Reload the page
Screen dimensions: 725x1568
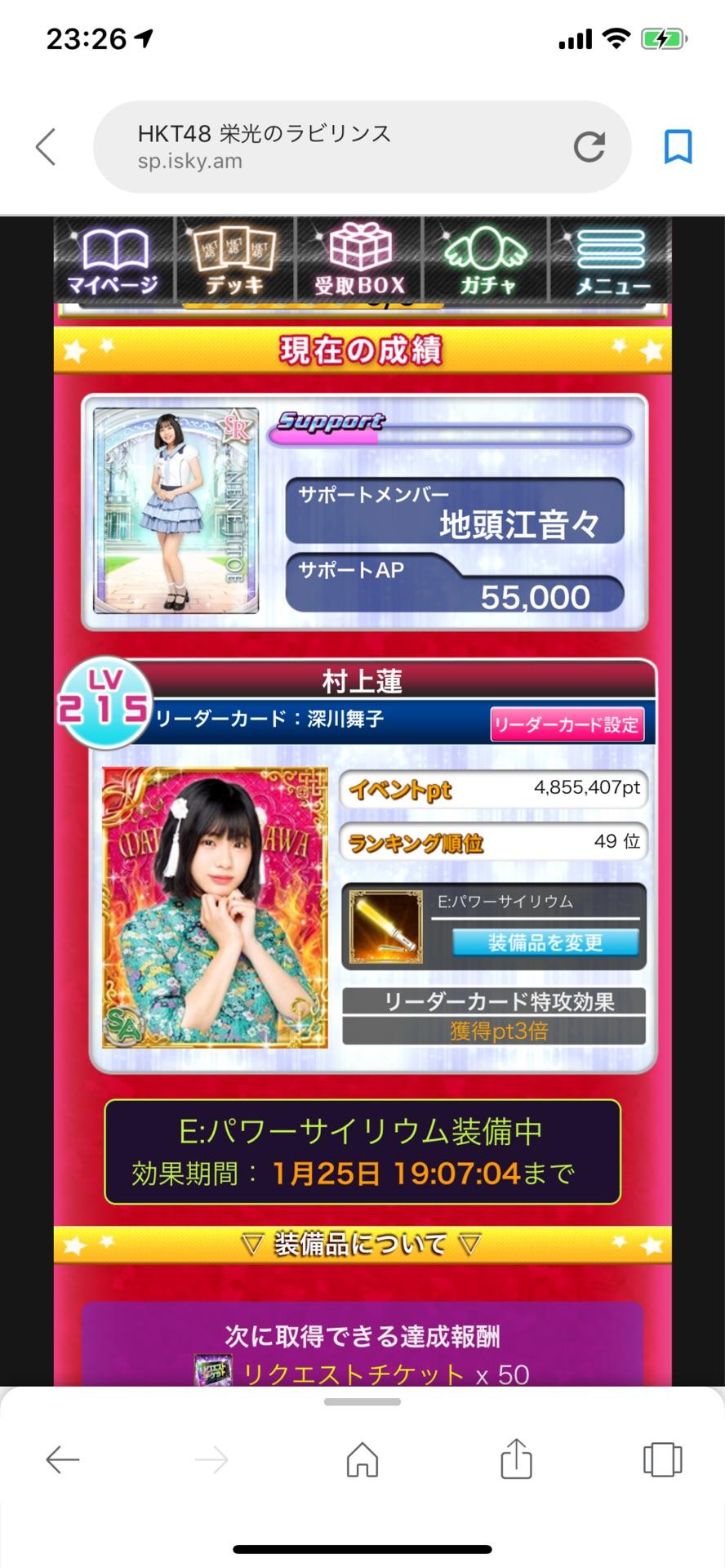pyautogui.click(x=589, y=147)
